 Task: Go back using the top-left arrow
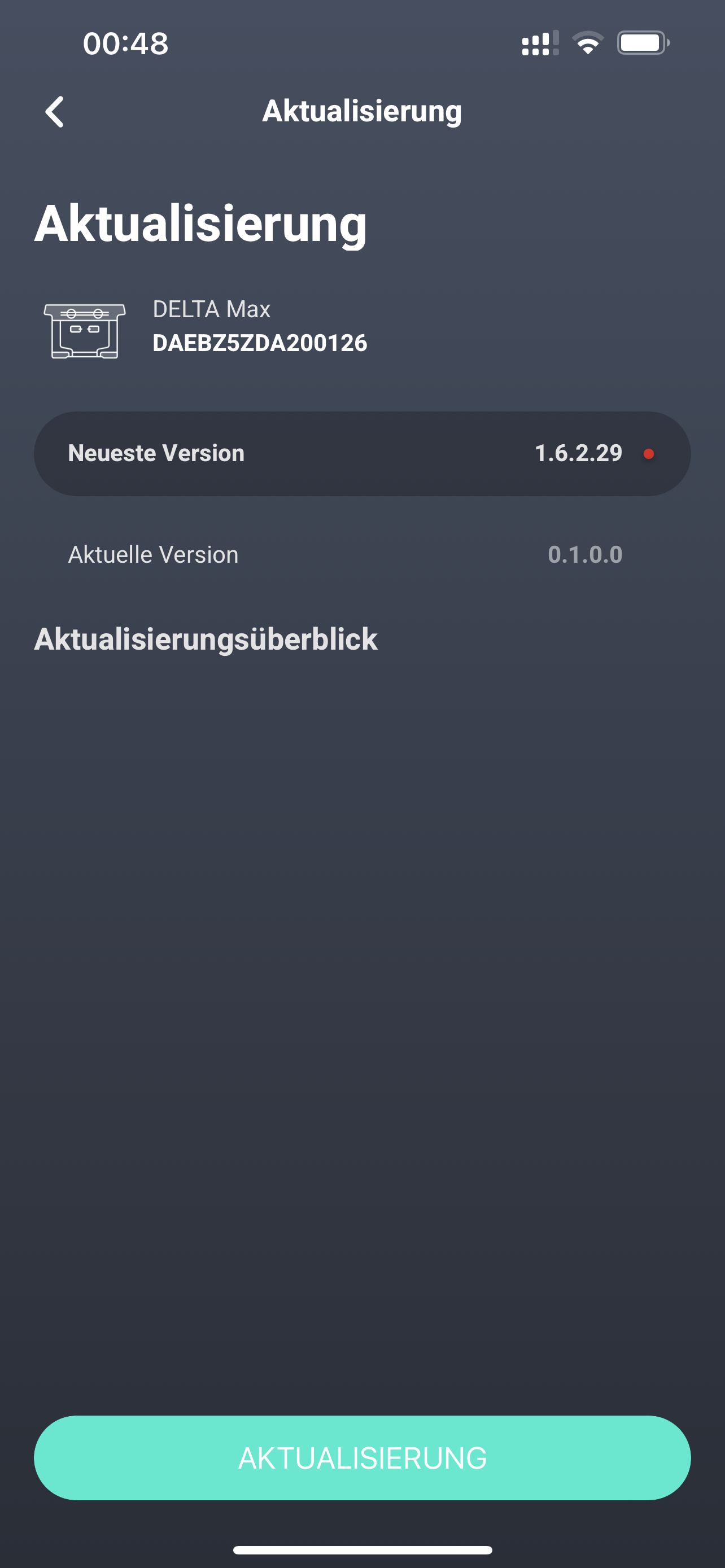click(x=55, y=112)
